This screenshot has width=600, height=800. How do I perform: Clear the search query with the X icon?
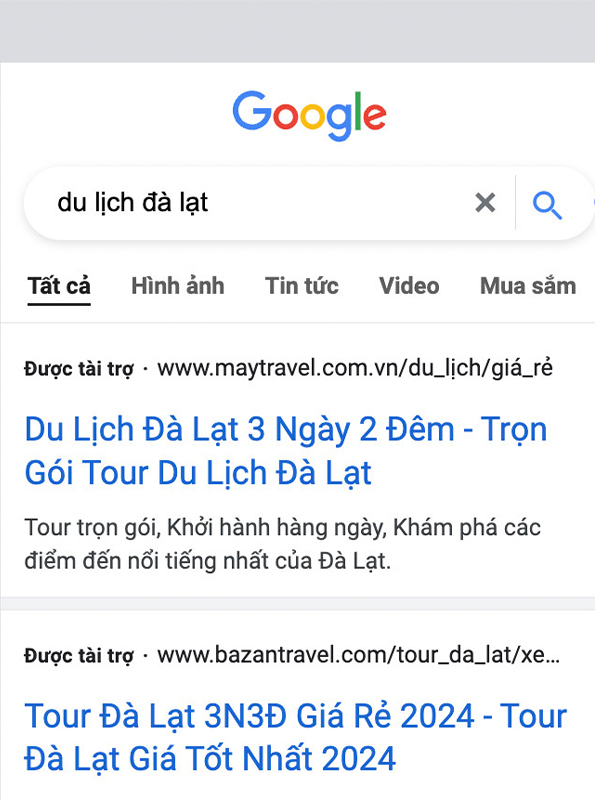(485, 203)
